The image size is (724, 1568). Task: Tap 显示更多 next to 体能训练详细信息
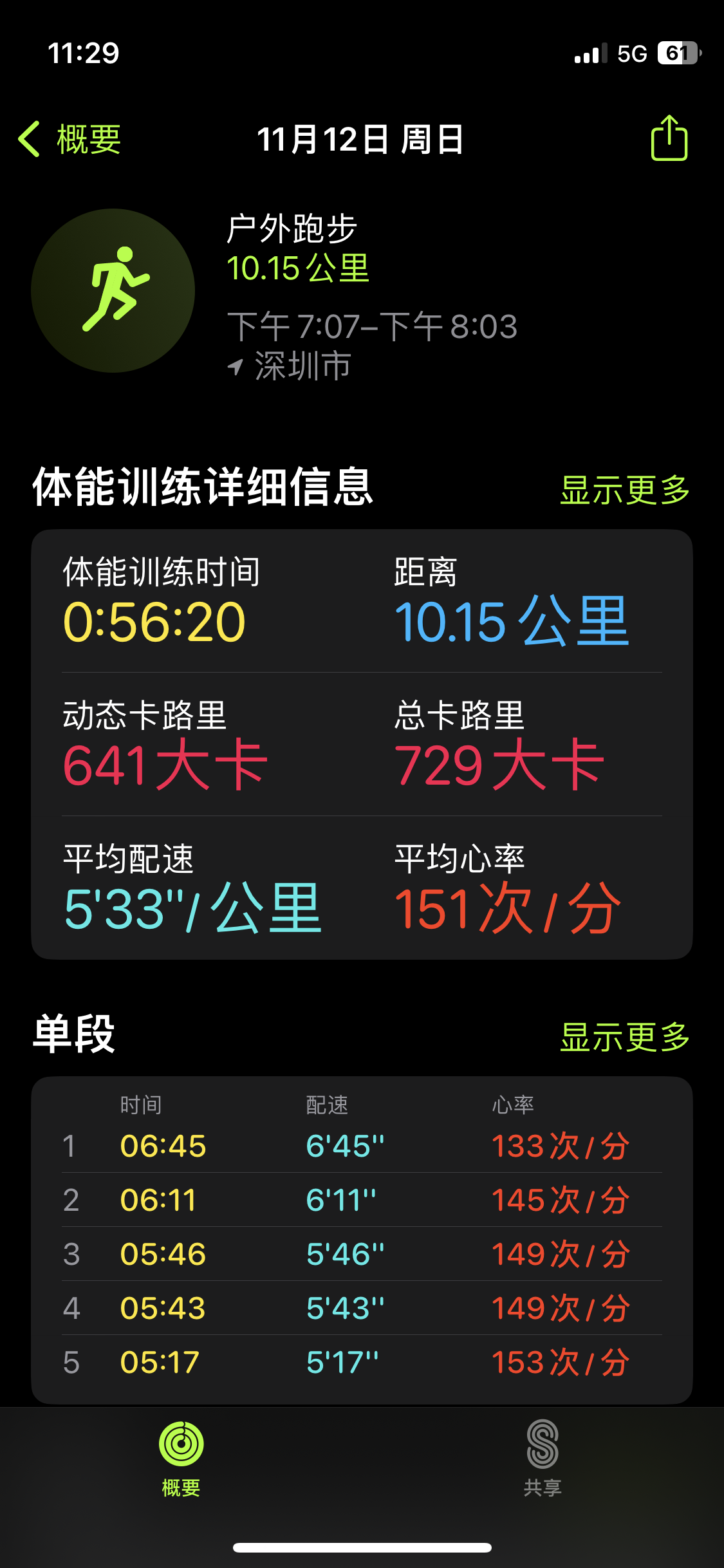tap(624, 490)
